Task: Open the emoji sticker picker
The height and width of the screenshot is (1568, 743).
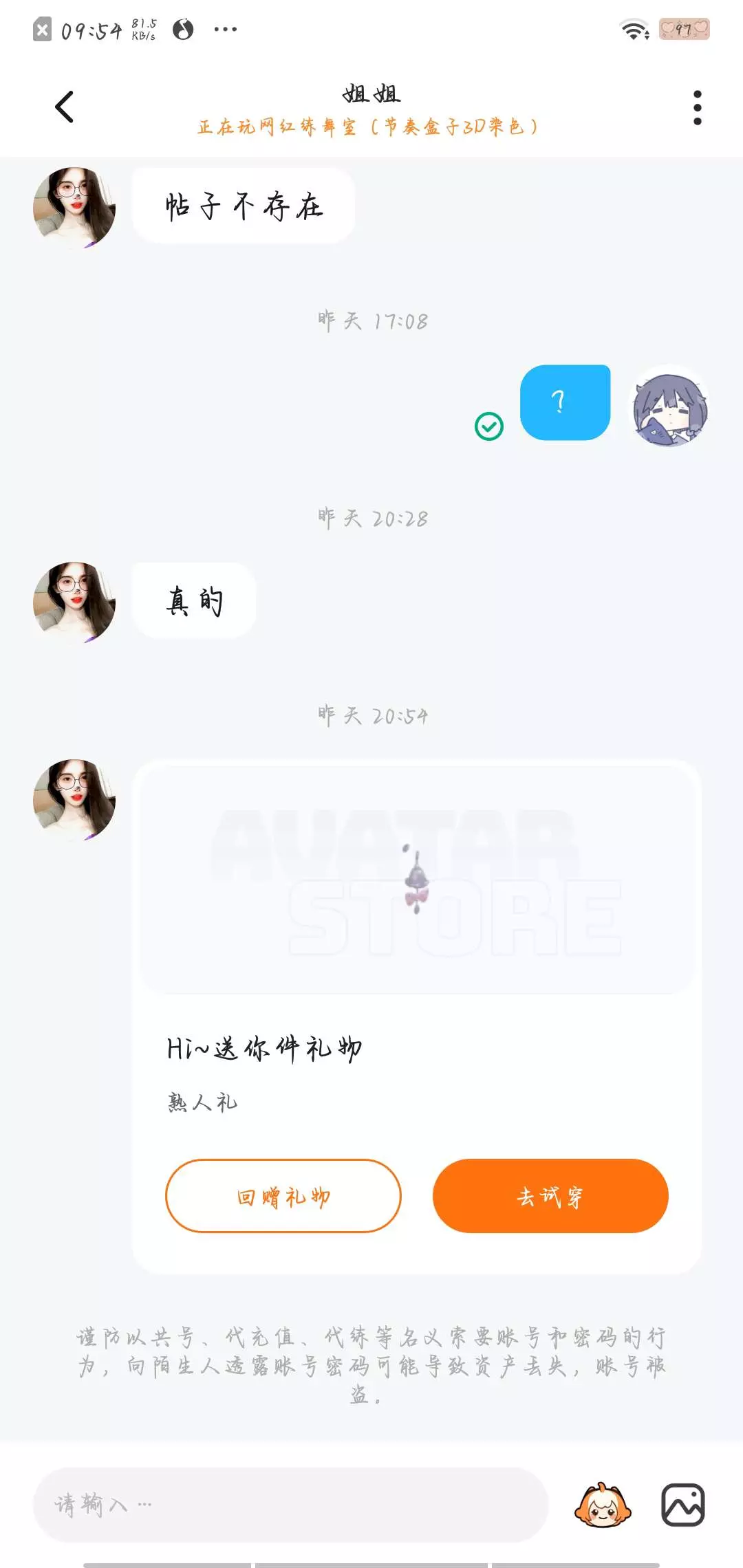Action: tap(603, 1505)
